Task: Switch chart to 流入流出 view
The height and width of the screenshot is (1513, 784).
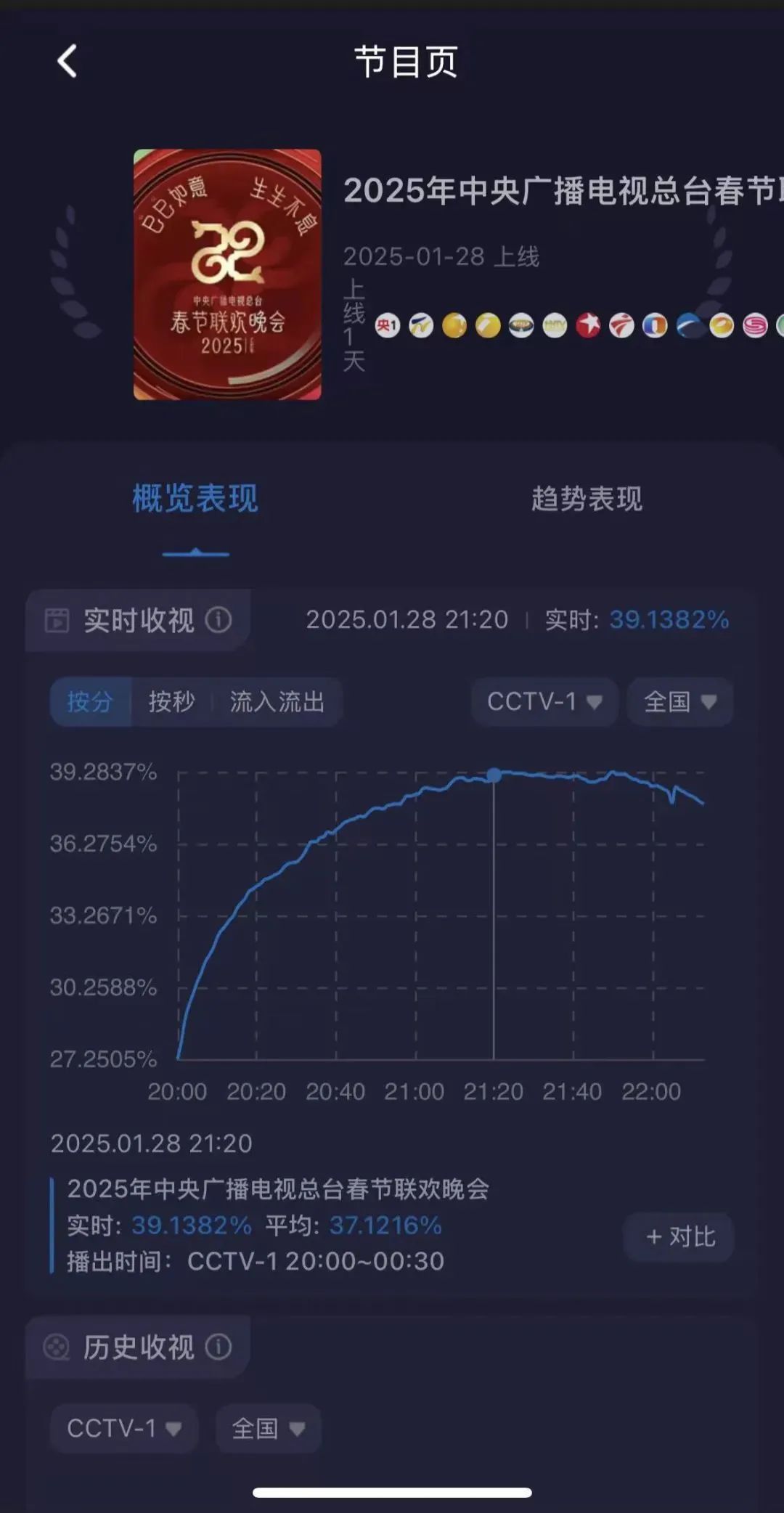Action: pos(277,701)
